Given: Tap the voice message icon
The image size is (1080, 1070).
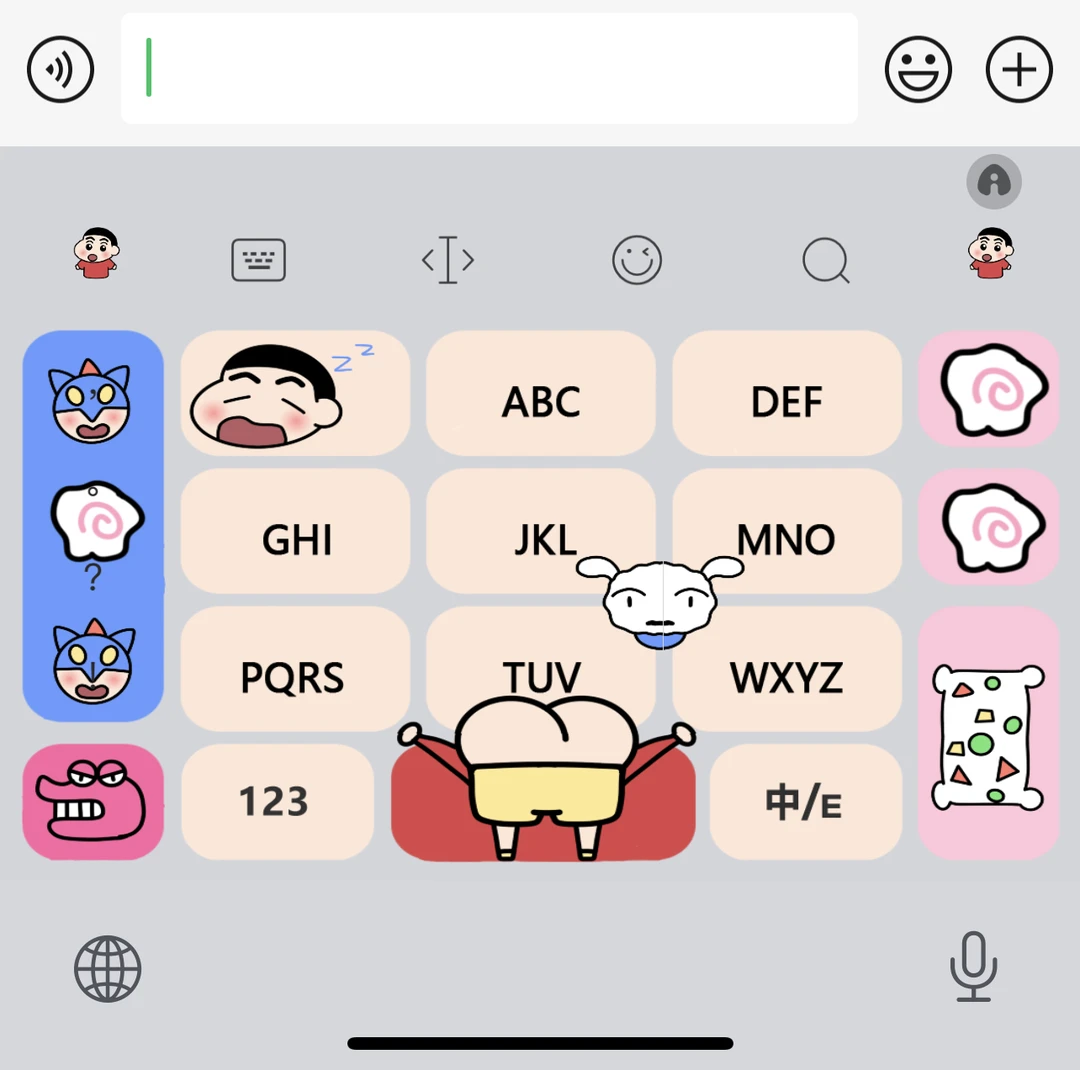Looking at the screenshot, I should (60, 70).
